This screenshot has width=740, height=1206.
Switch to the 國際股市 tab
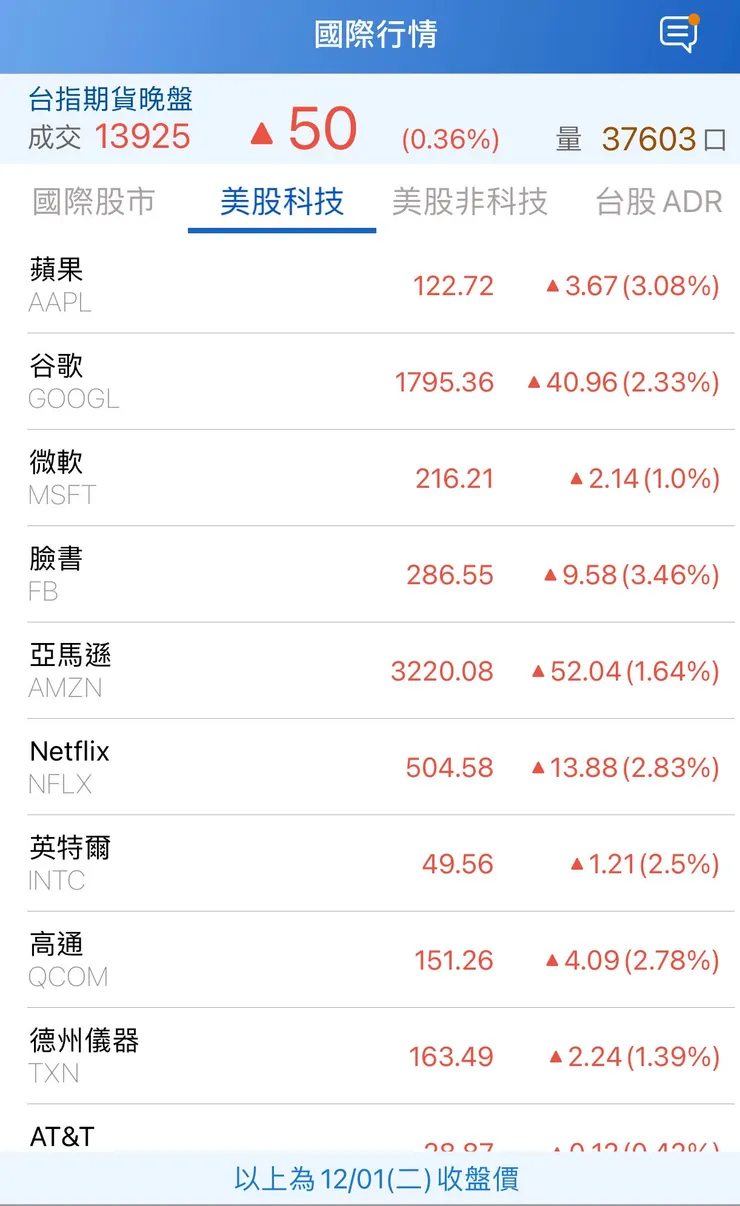[92, 202]
